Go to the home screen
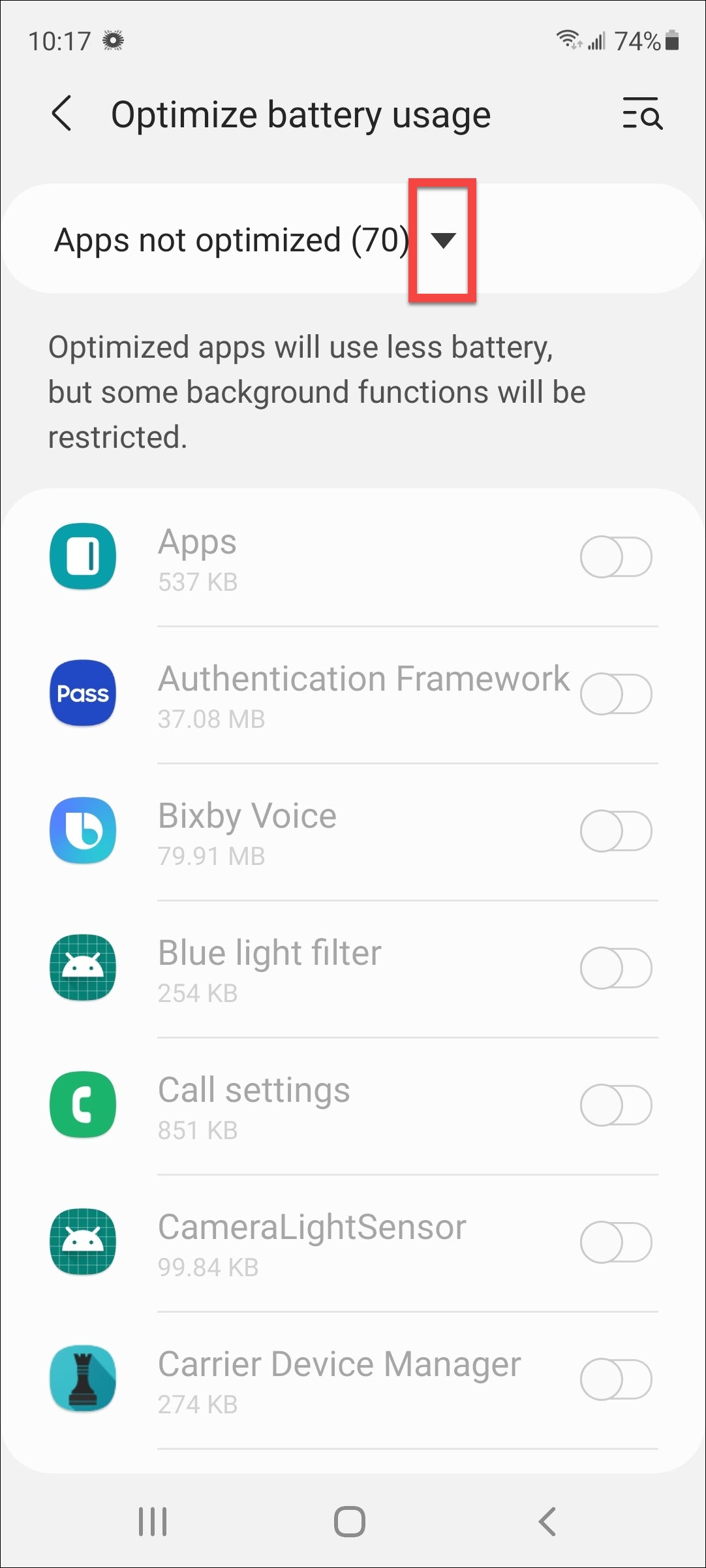The height and width of the screenshot is (1568, 706). (350, 1522)
